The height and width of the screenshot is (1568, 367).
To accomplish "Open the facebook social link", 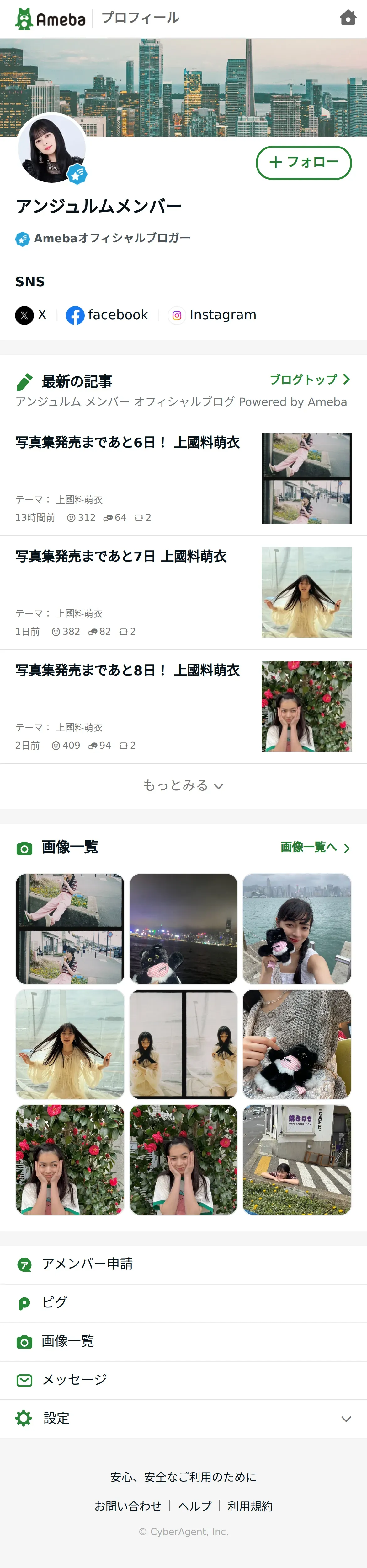I will pyautogui.click(x=107, y=315).
